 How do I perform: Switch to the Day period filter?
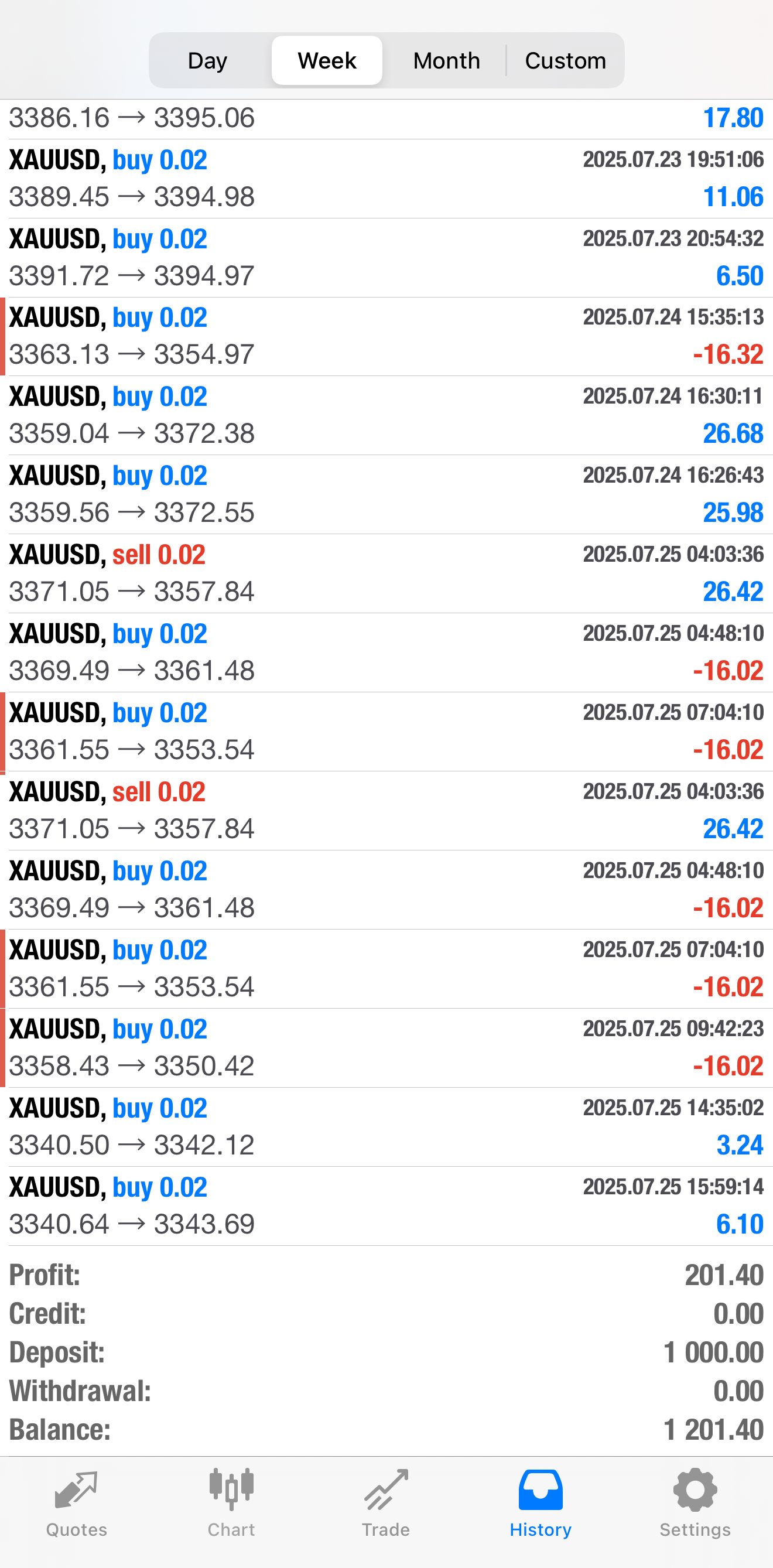pos(207,61)
